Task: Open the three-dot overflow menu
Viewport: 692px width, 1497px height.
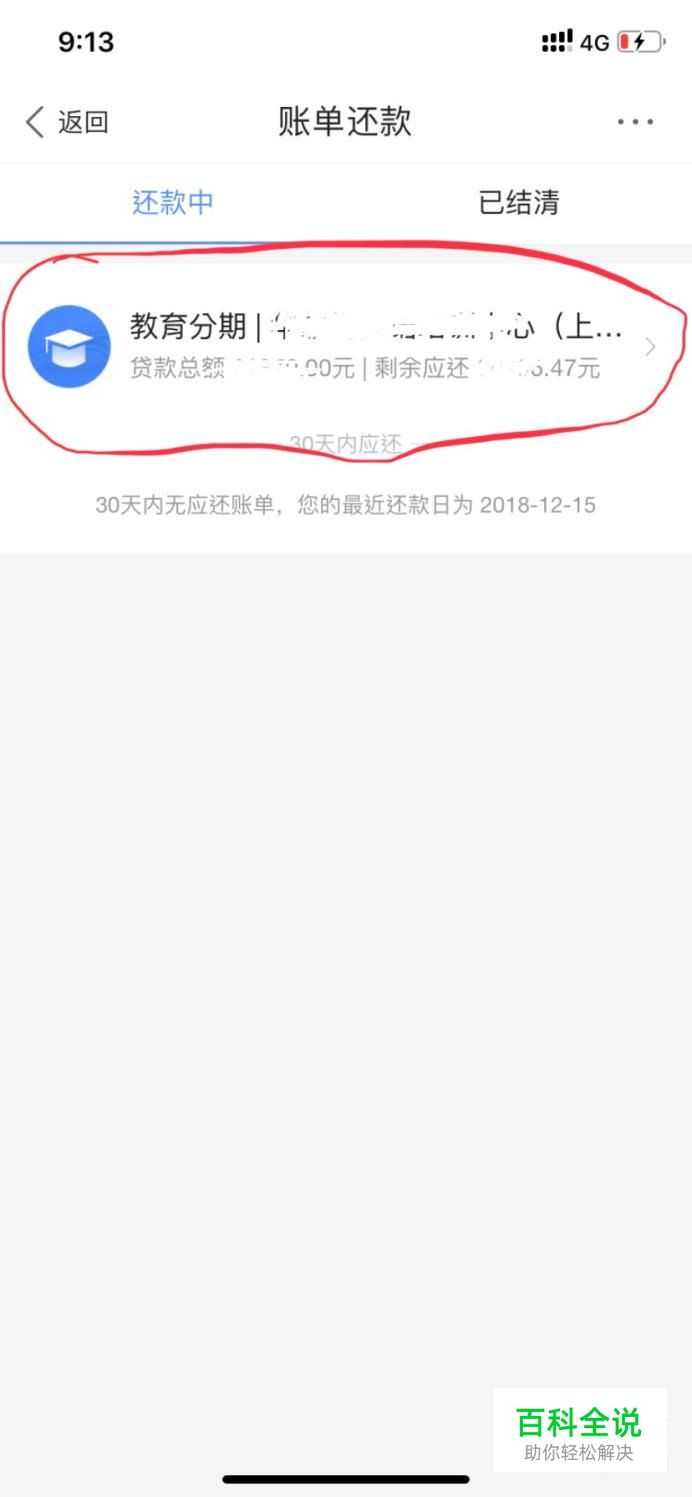Action: point(635,122)
